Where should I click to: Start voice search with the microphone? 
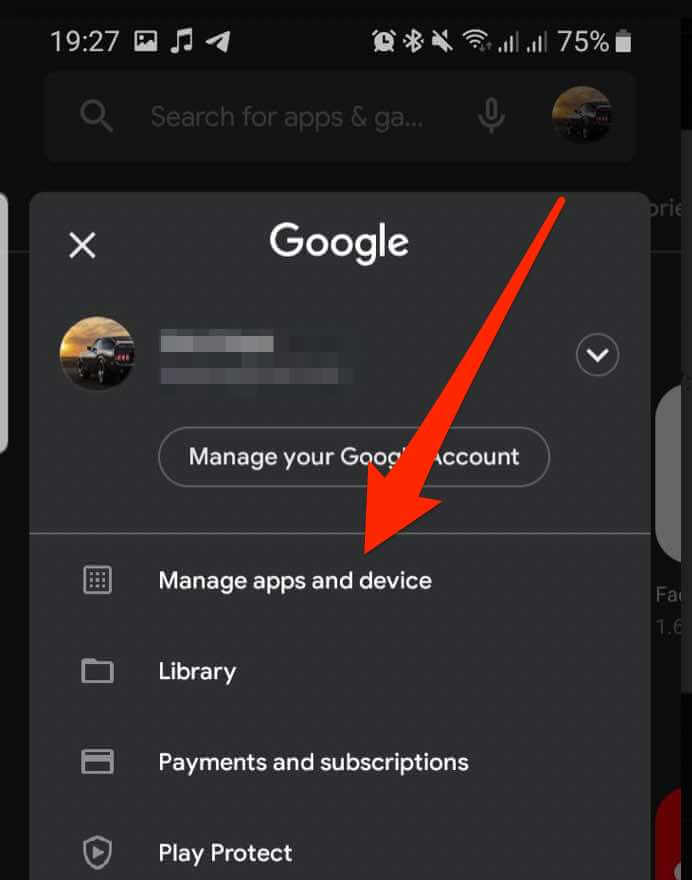490,117
